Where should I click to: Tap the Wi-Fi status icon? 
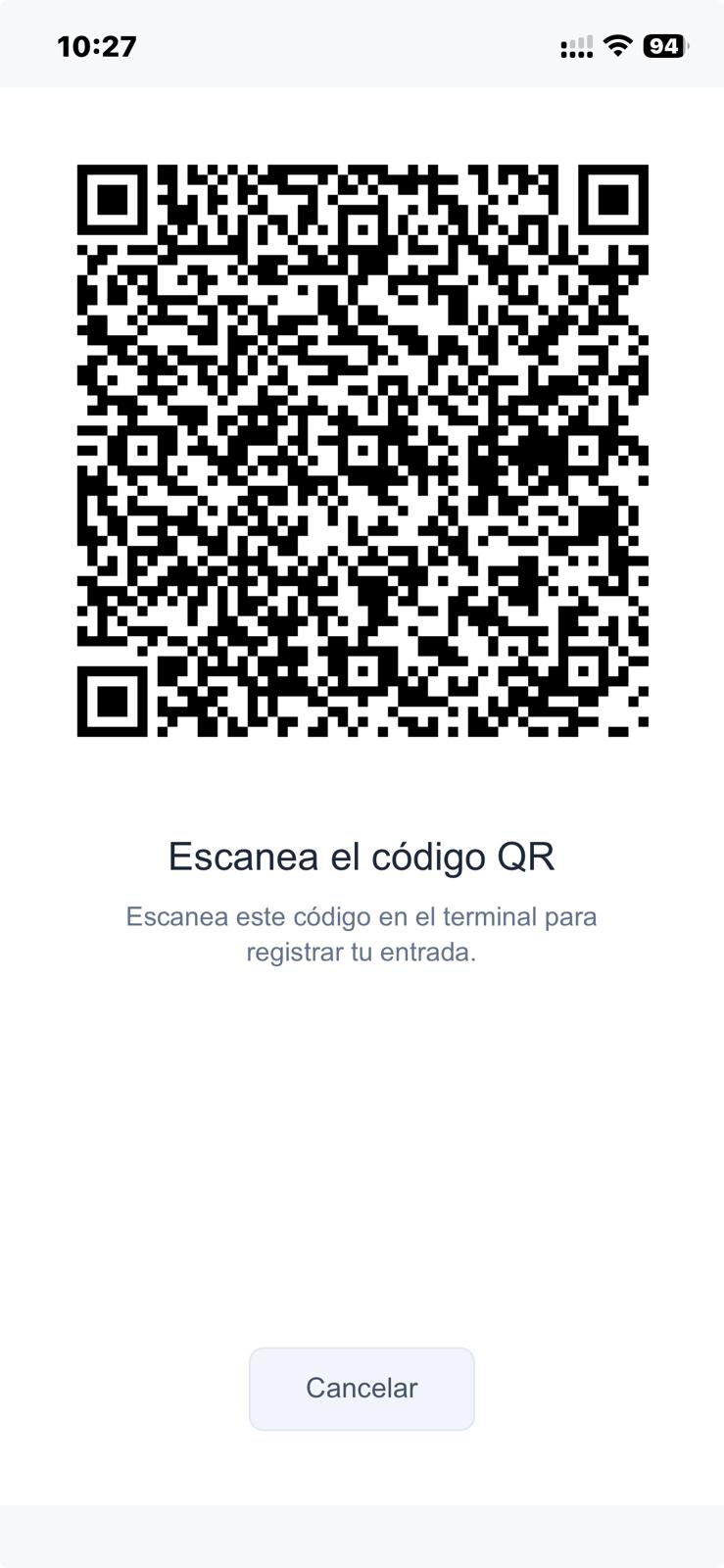click(x=617, y=45)
